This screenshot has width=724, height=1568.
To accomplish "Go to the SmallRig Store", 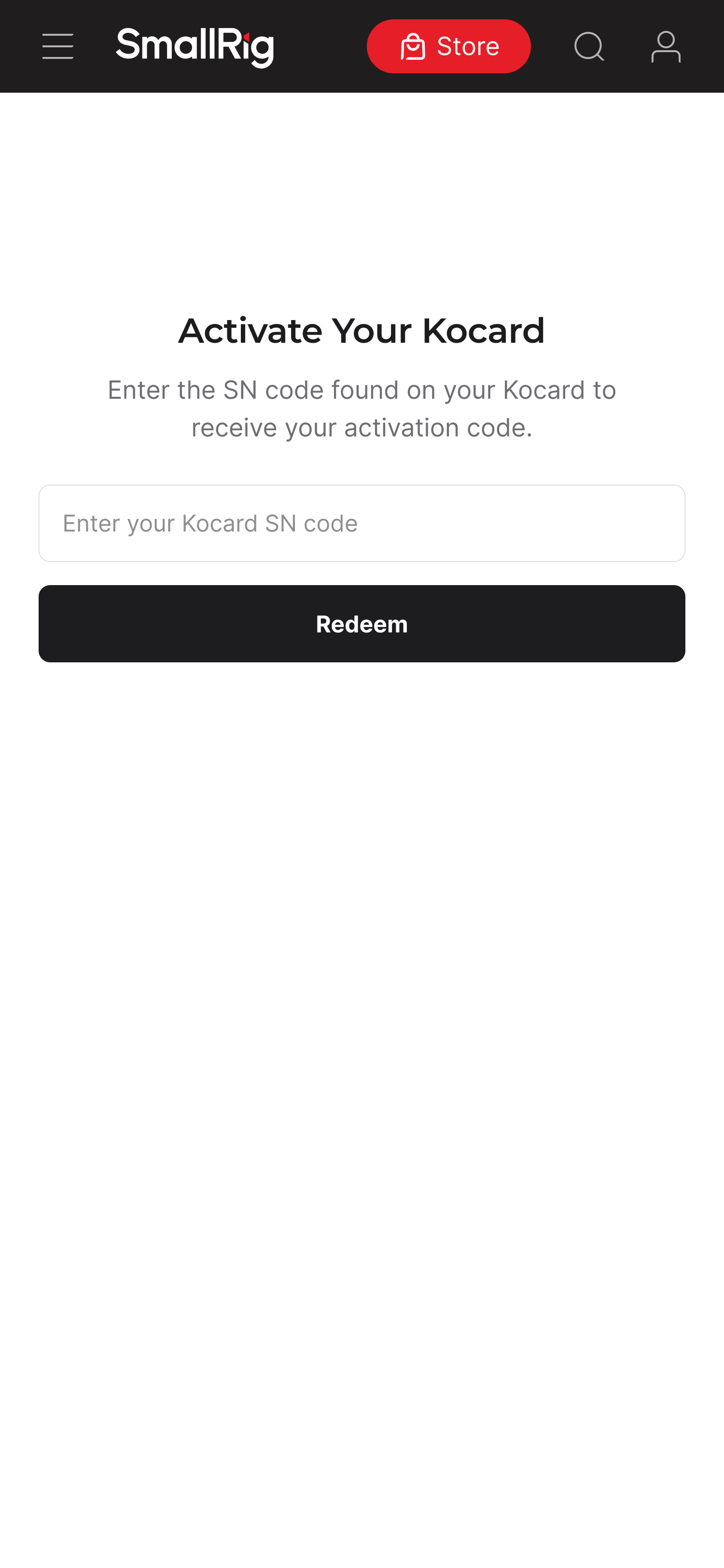I will pyautogui.click(x=448, y=46).
